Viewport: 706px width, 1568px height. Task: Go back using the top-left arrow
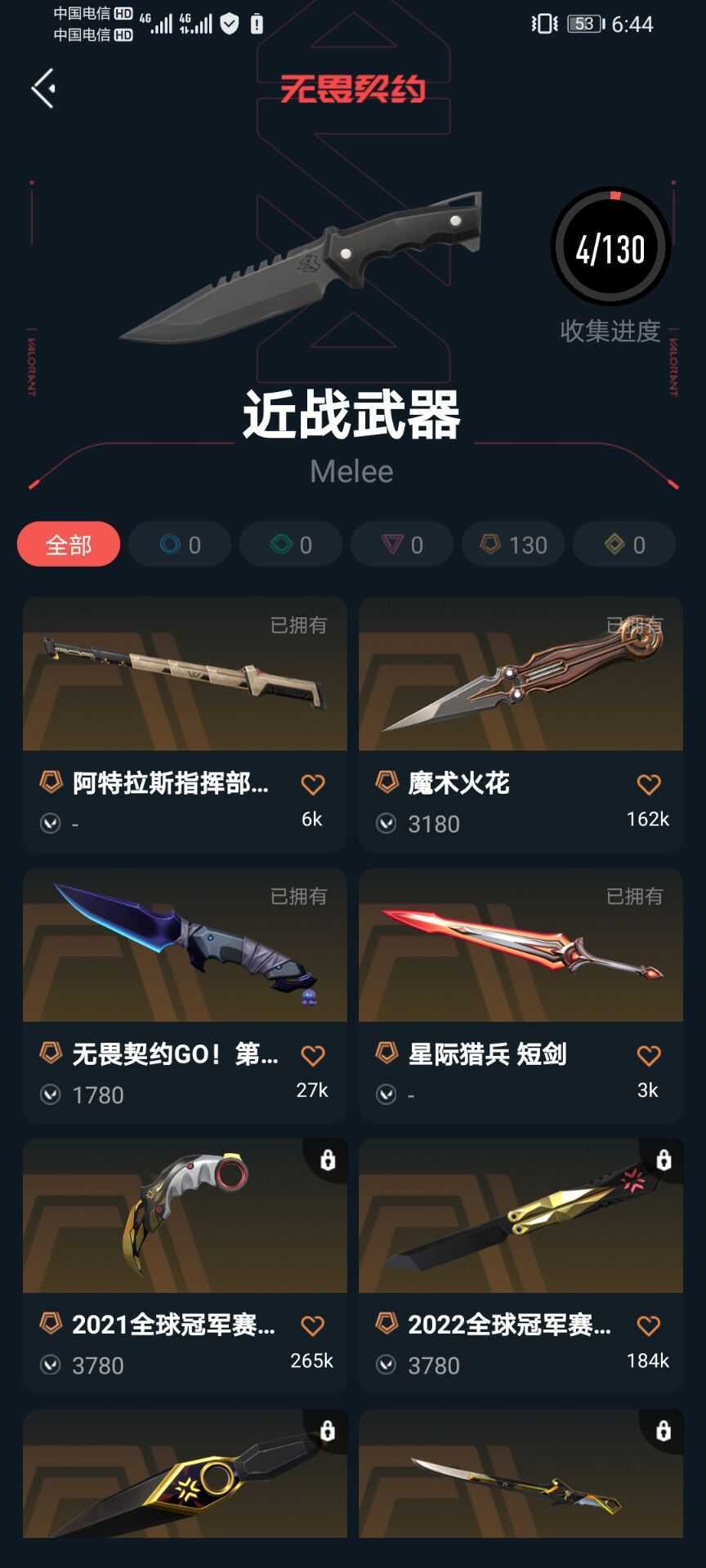pyautogui.click(x=44, y=88)
